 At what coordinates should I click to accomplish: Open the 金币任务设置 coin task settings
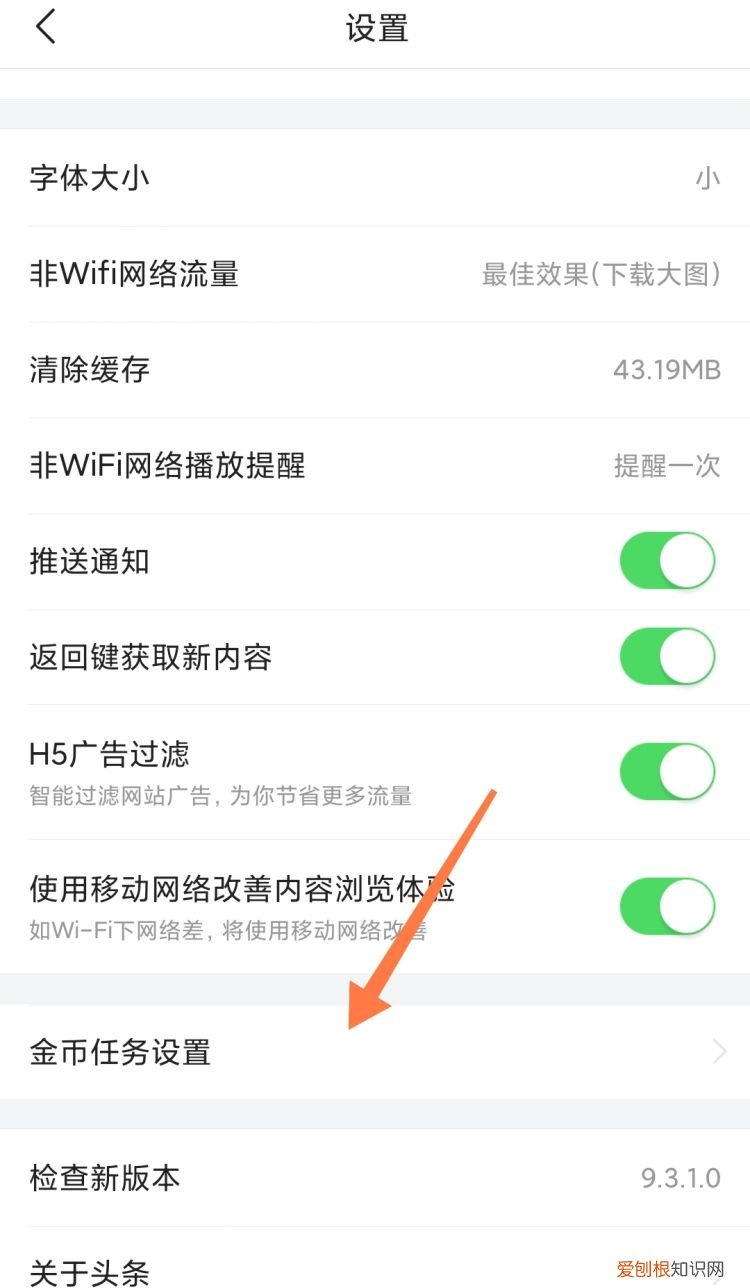tap(119, 1052)
